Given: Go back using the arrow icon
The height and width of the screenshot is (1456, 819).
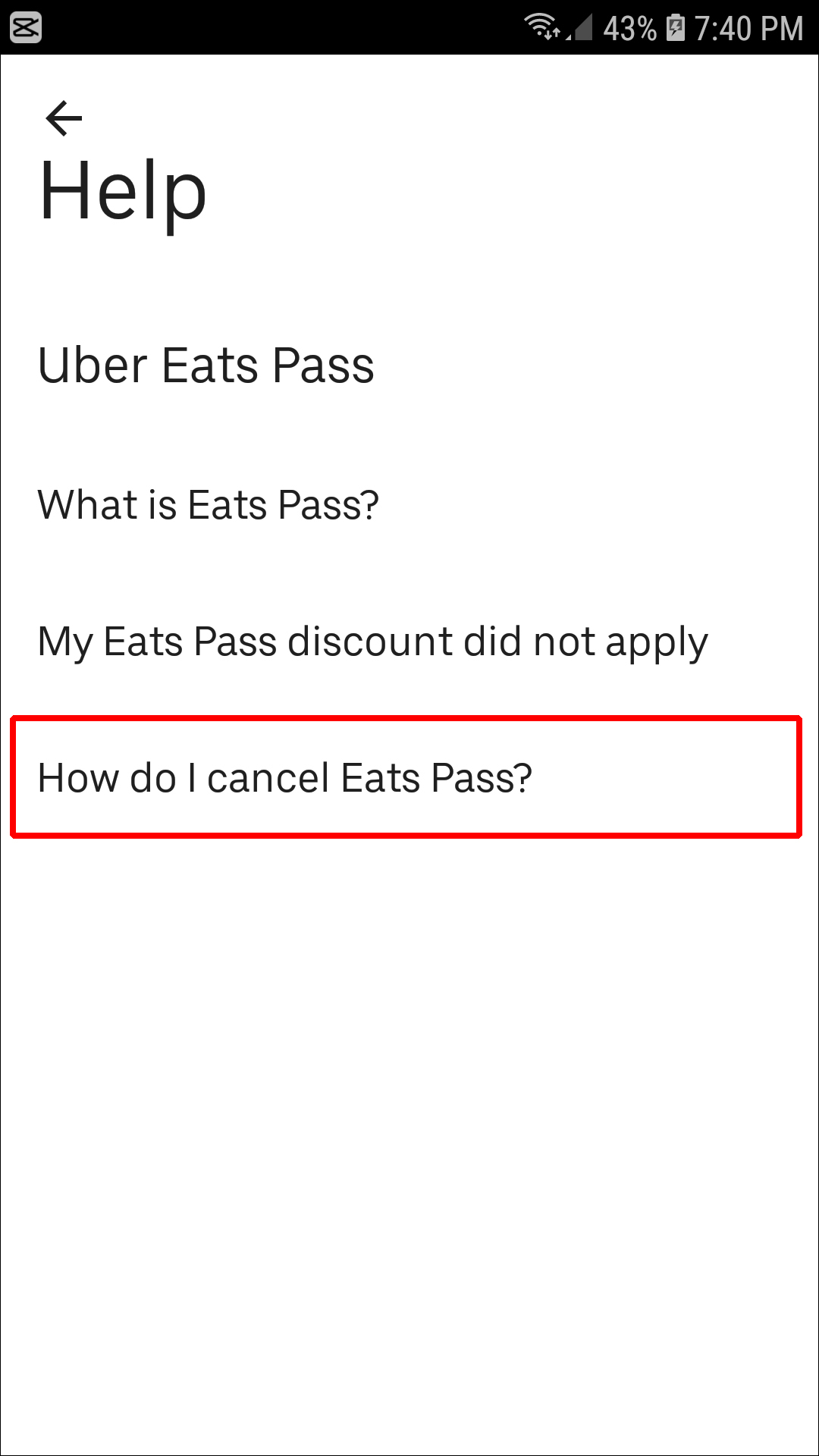Looking at the screenshot, I should [x=64, y=118].
